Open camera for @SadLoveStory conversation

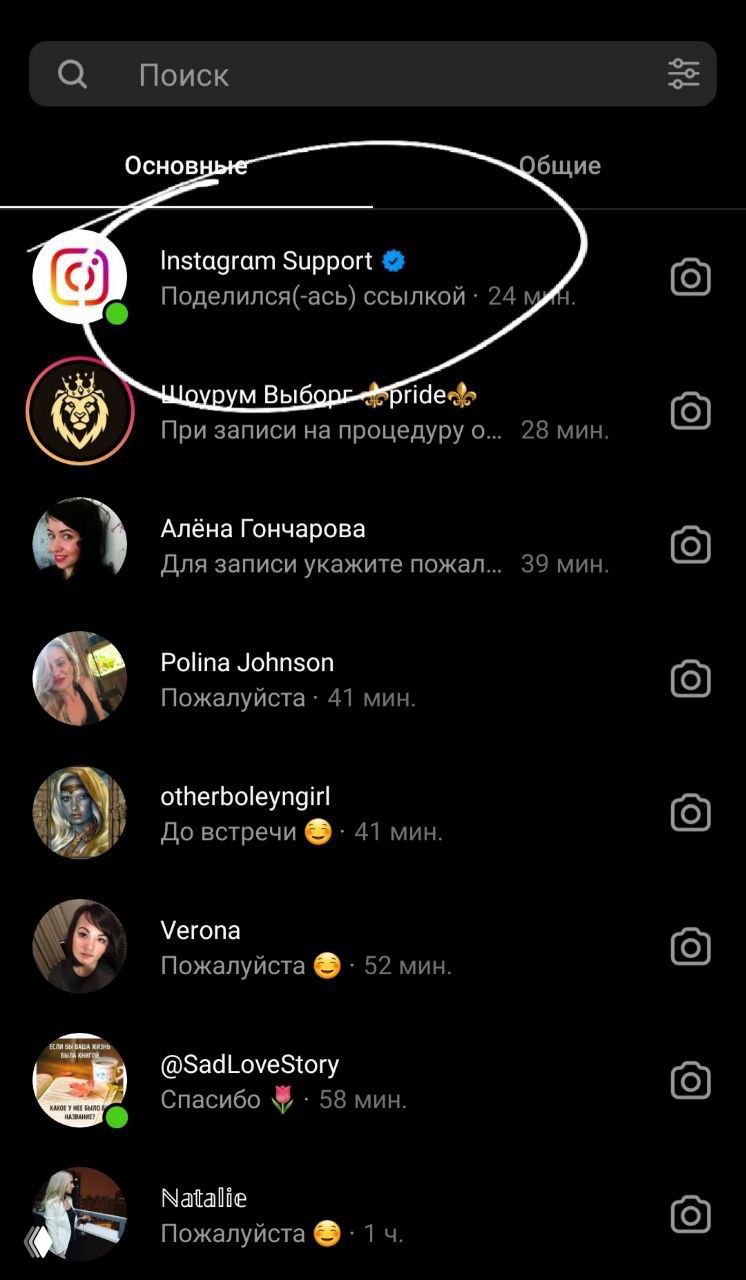point(690,1080)
